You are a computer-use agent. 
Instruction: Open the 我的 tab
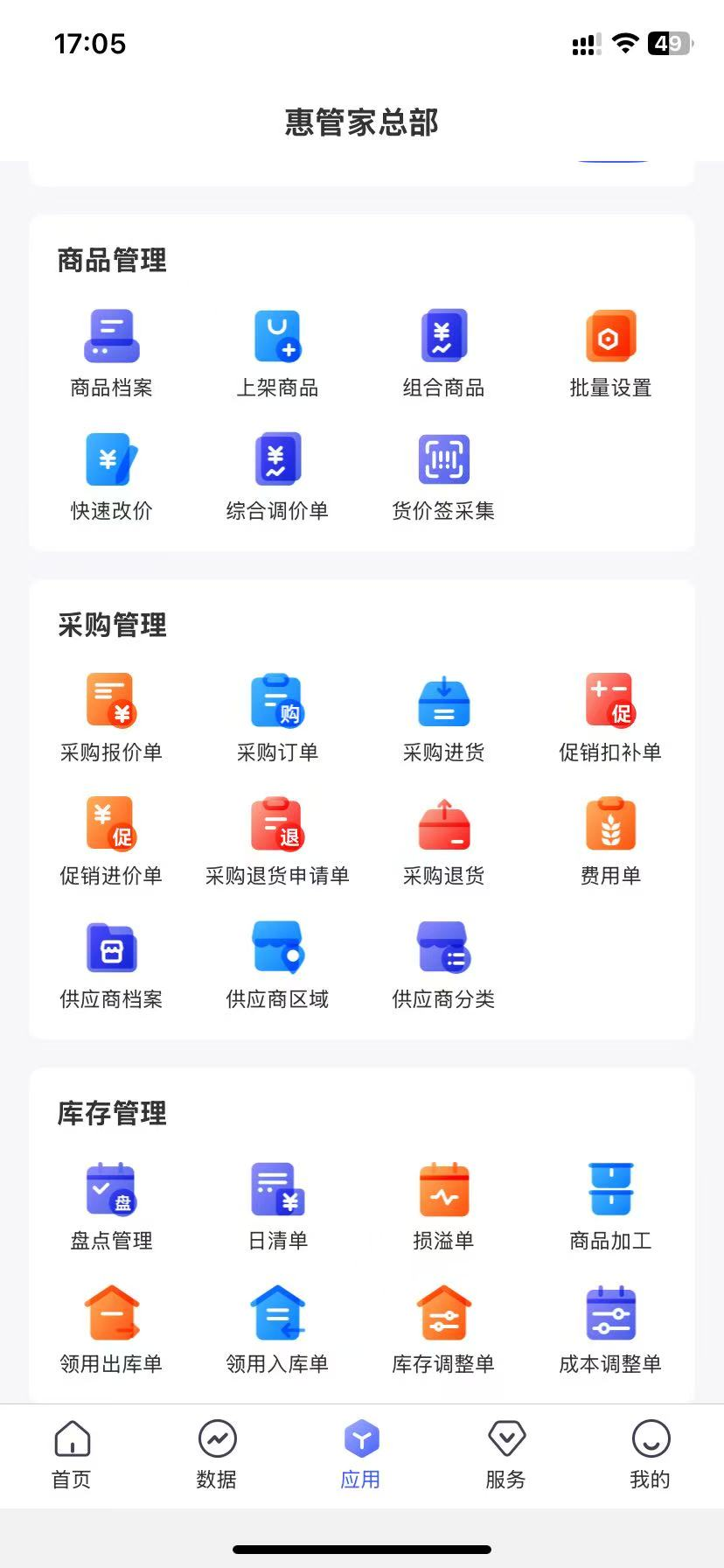(651, 1455)
